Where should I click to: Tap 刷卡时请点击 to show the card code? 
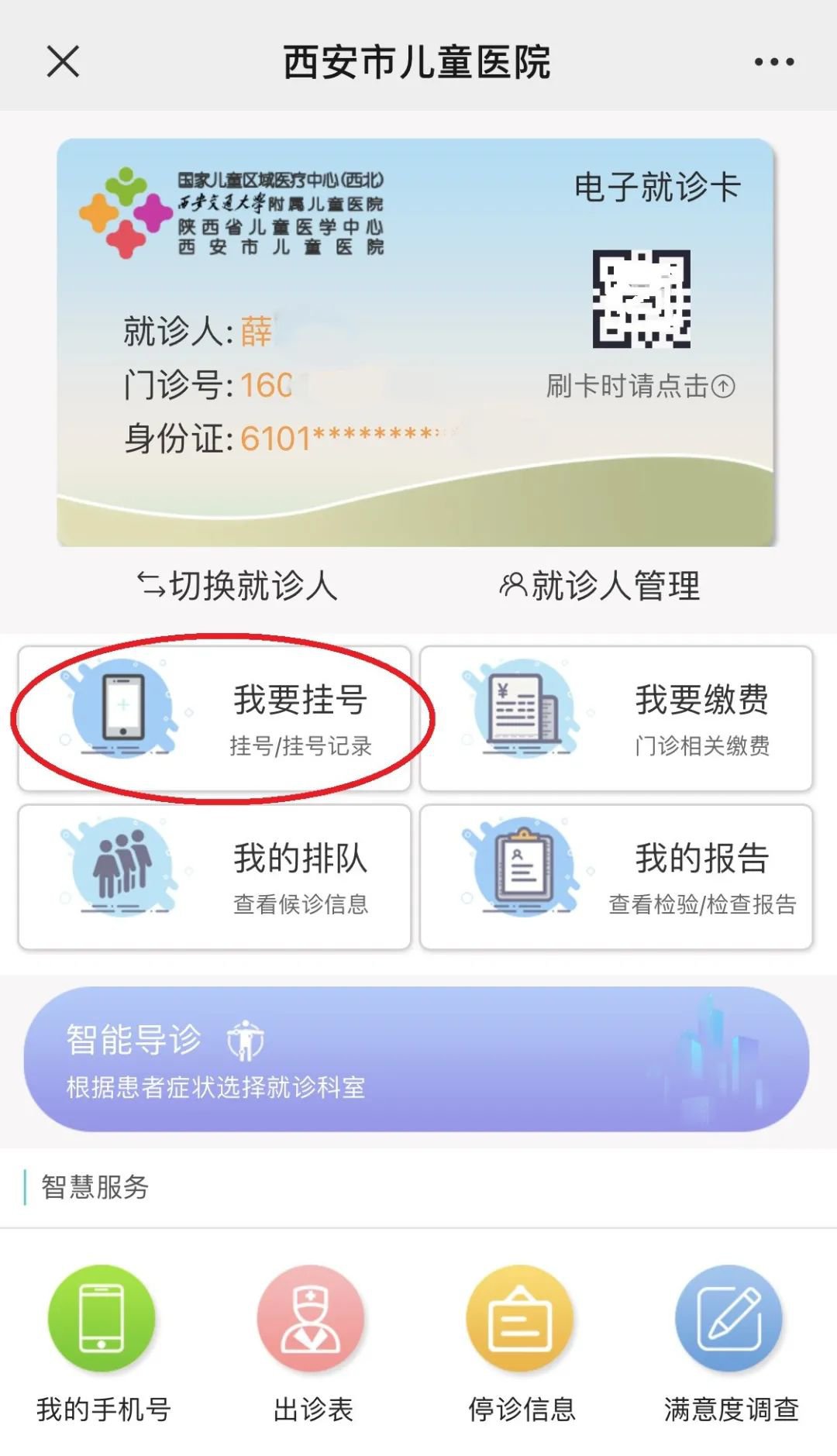pyautogui.click(x=640, y=385)
